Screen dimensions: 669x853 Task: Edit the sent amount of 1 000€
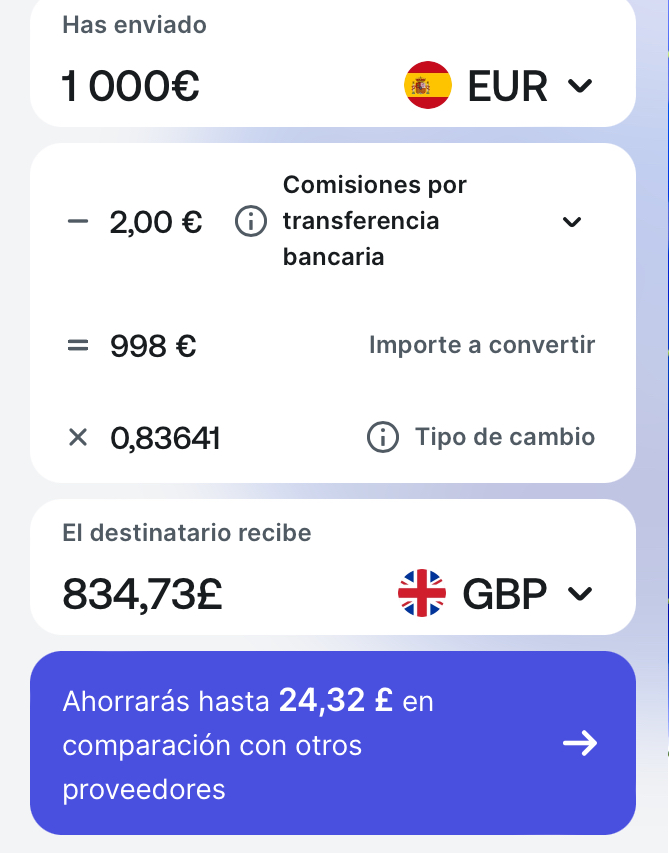(x=131, y=86)
